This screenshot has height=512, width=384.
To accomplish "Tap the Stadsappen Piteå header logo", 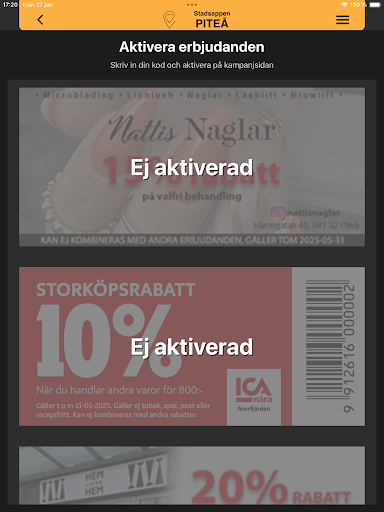I will pos(197,19).
